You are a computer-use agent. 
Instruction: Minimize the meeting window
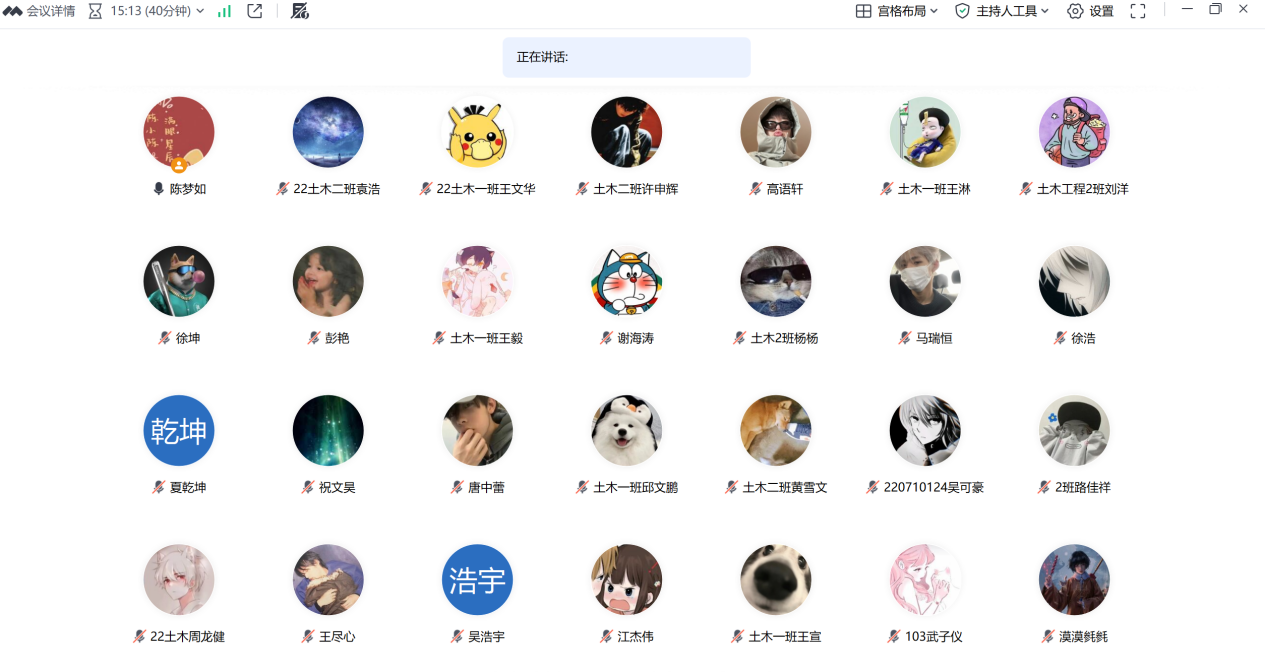1187,9
